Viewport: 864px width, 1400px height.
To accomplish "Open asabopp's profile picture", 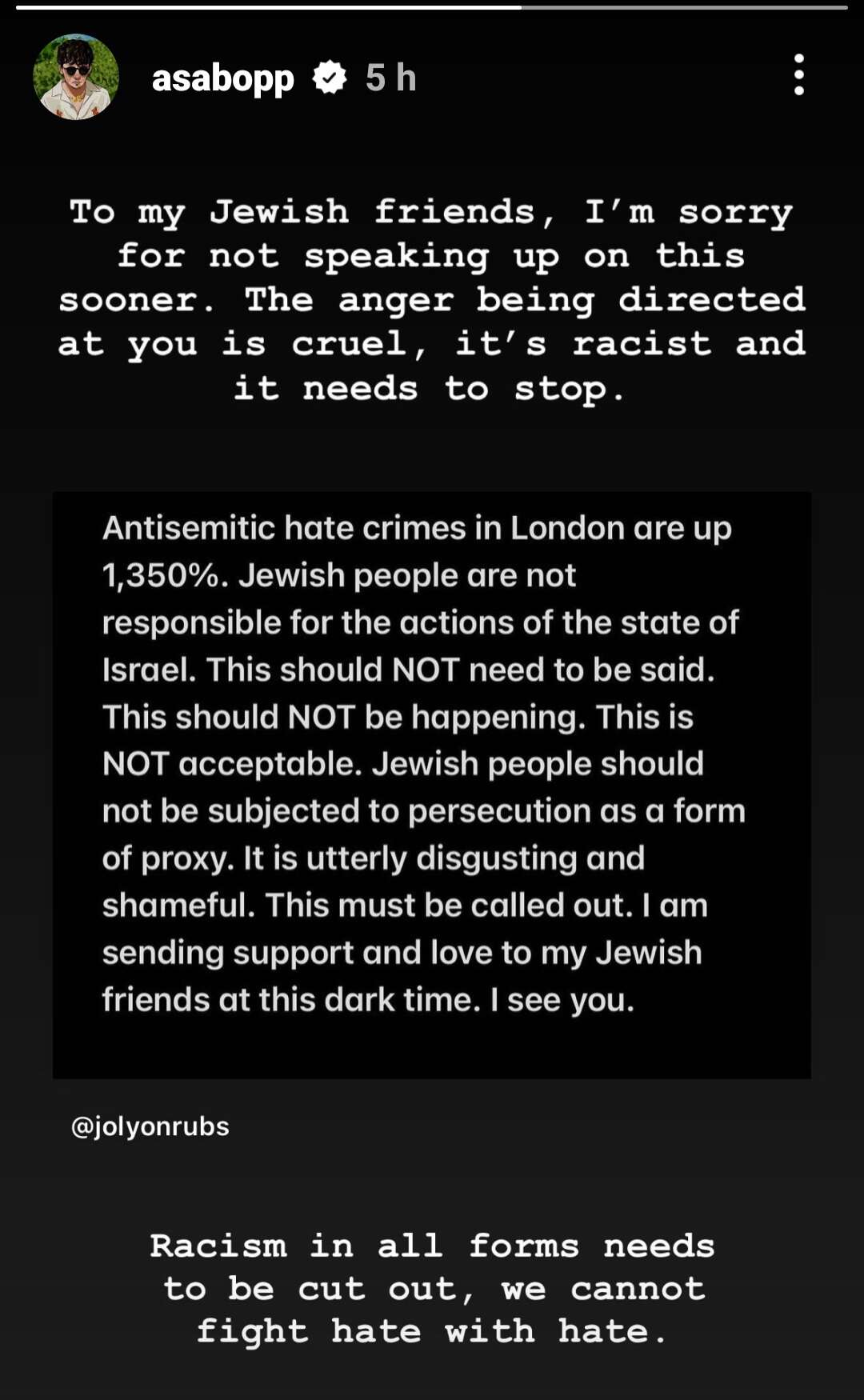I will [76, 78].
